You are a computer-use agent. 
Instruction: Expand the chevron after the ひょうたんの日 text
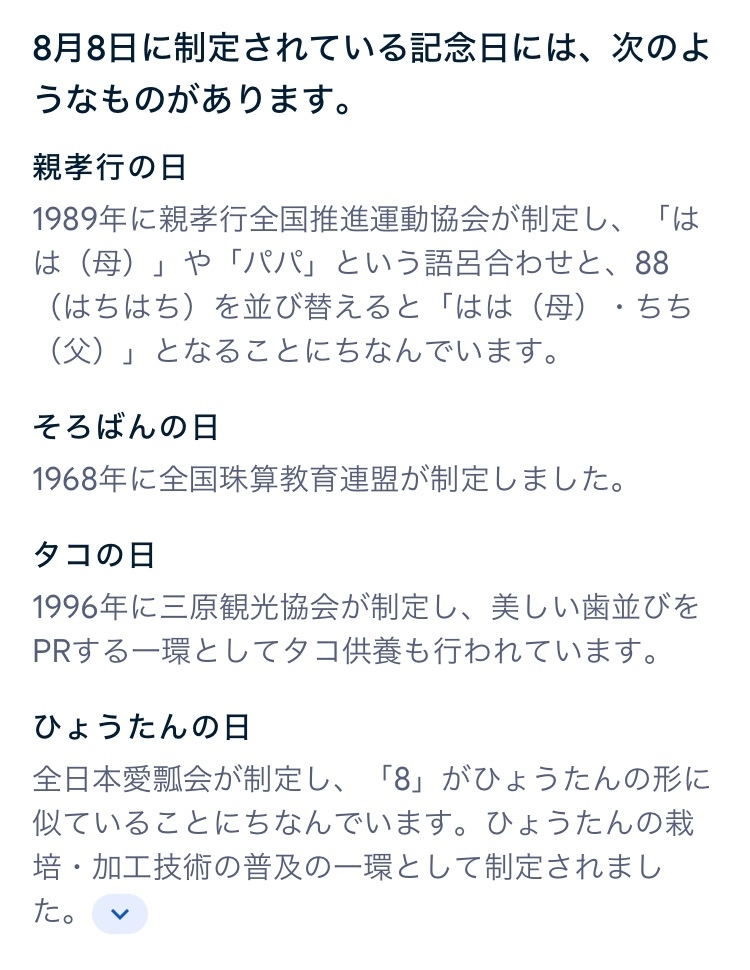pos(119,913)
